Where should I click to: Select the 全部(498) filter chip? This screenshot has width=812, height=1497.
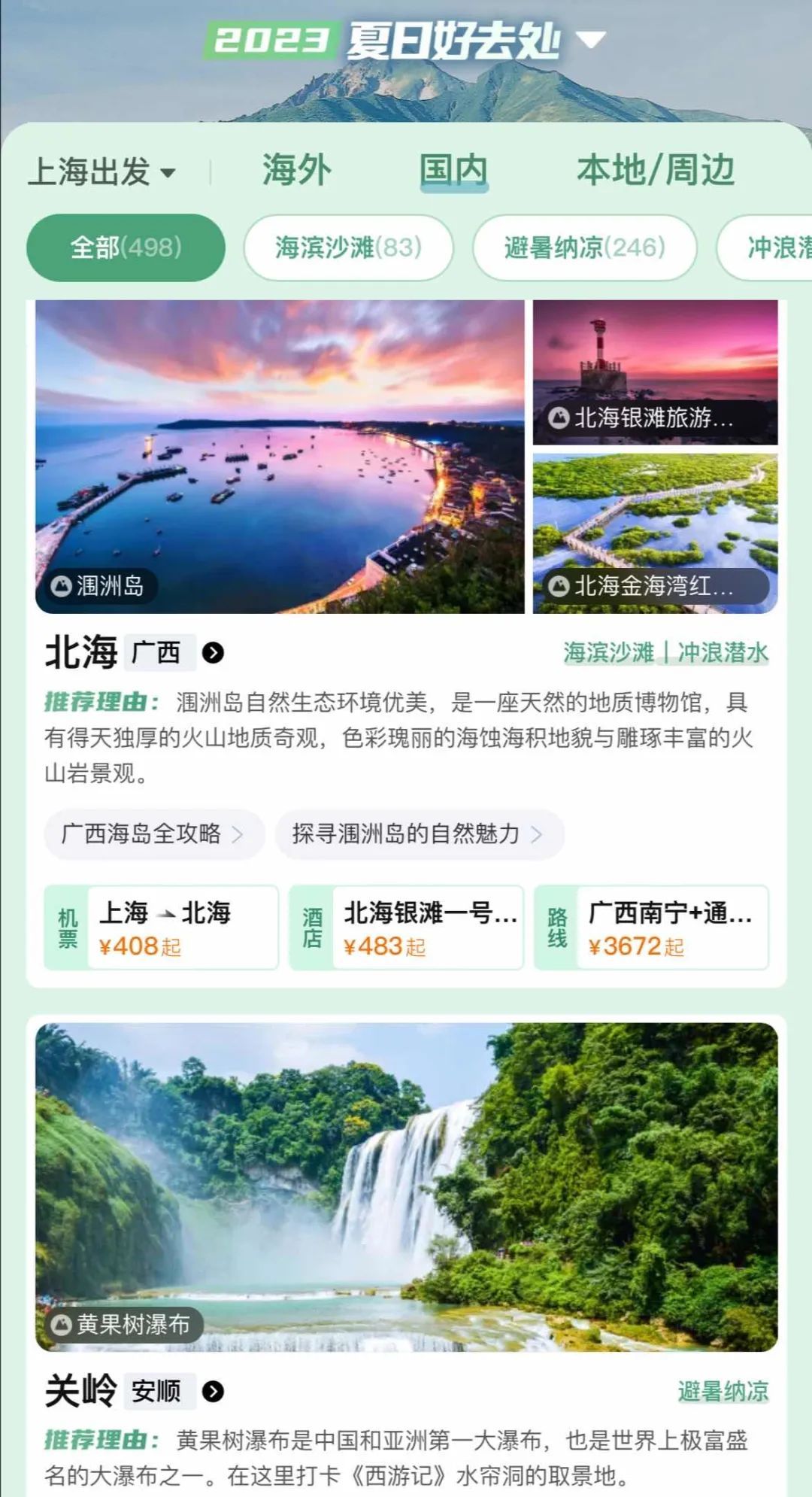point(126,247)
